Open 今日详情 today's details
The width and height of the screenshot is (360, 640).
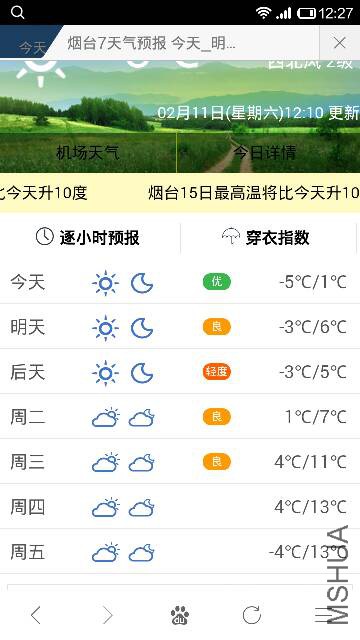[x=264, y=153]
